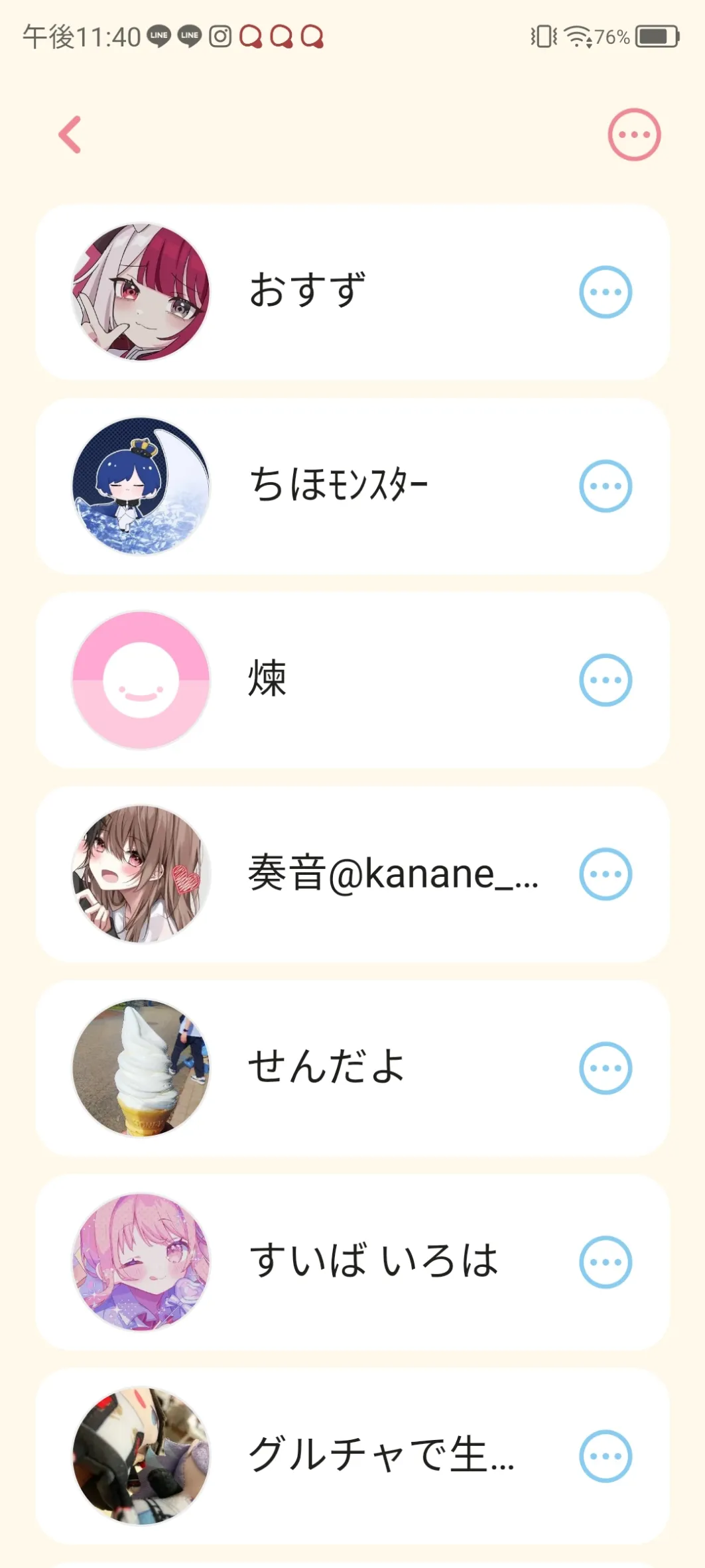
Task: Open options for せんだよ
Action: tap(605, 1068)
